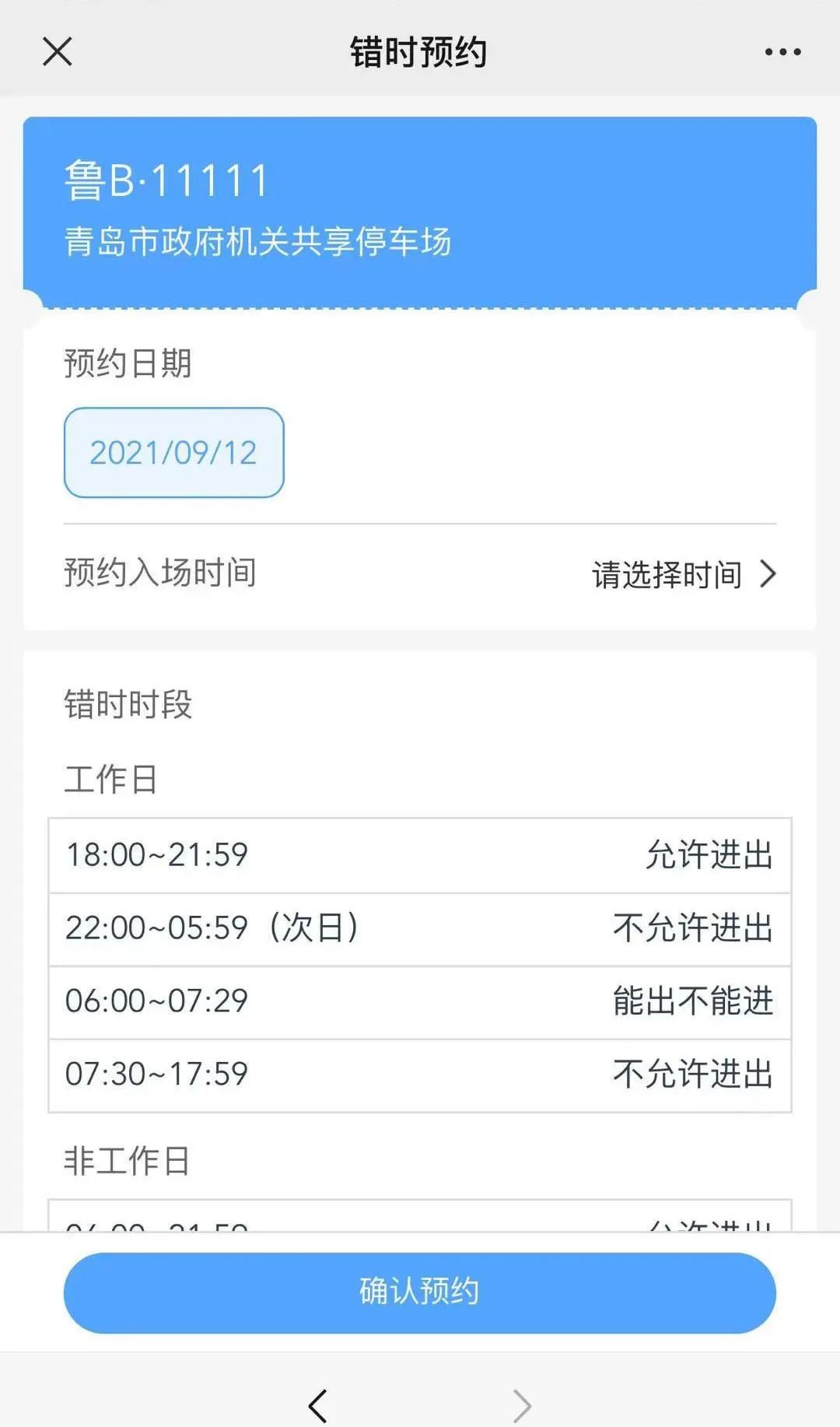Select the 2021/09/12 reservation date

coord(173,453)
